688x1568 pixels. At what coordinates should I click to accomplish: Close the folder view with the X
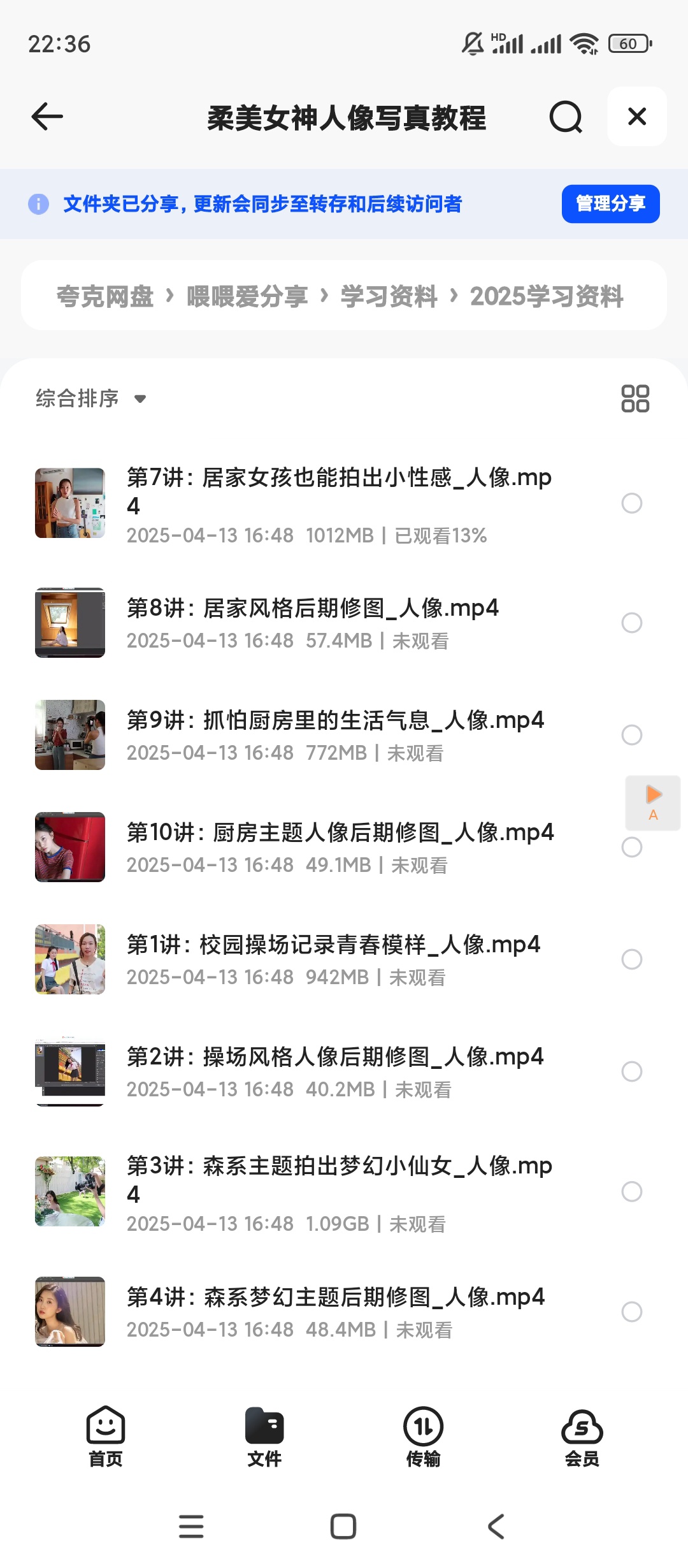pyautogui.click(x=636, y=117)
